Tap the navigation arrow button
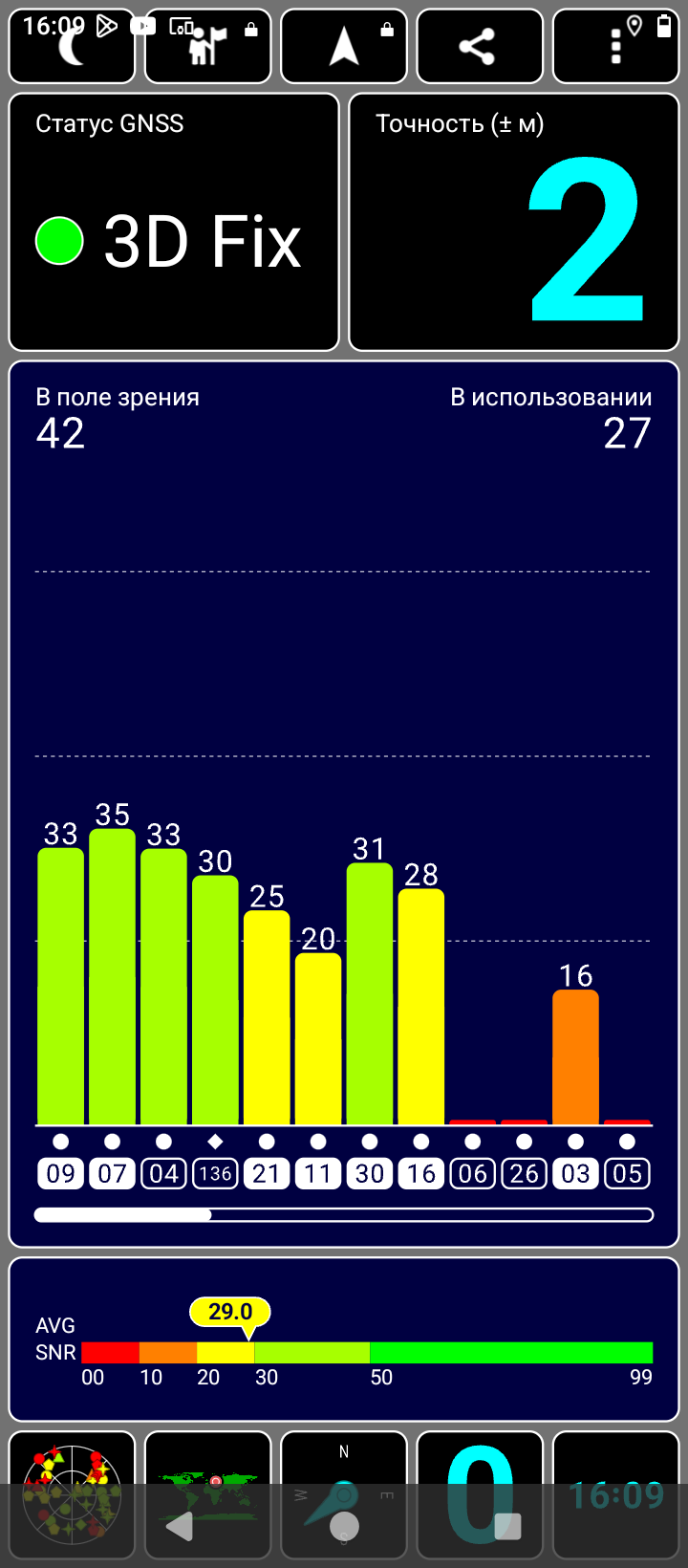The image size is (688, 1568). (344, 46)
